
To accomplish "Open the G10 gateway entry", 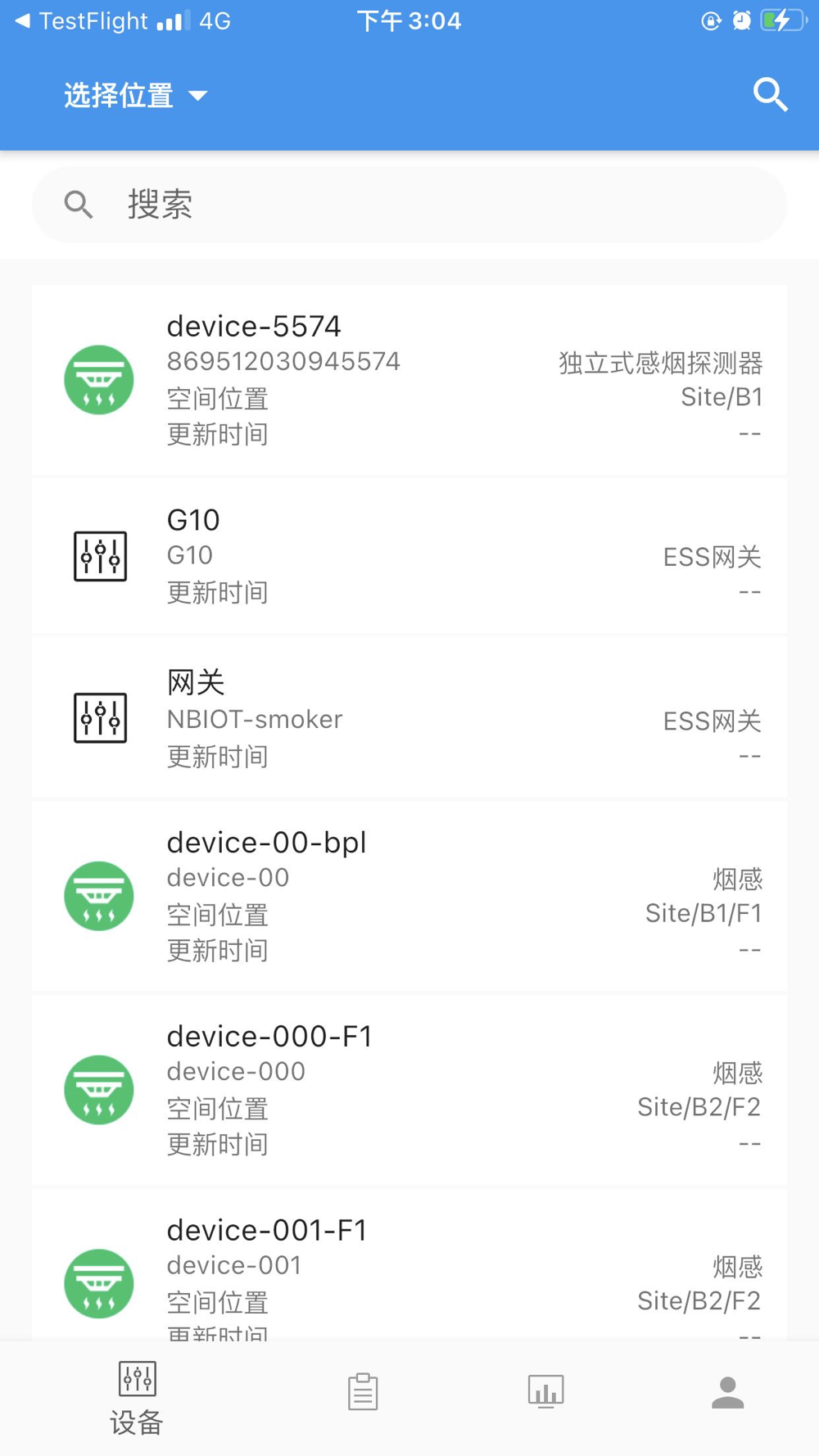I will tap(409, 556).
